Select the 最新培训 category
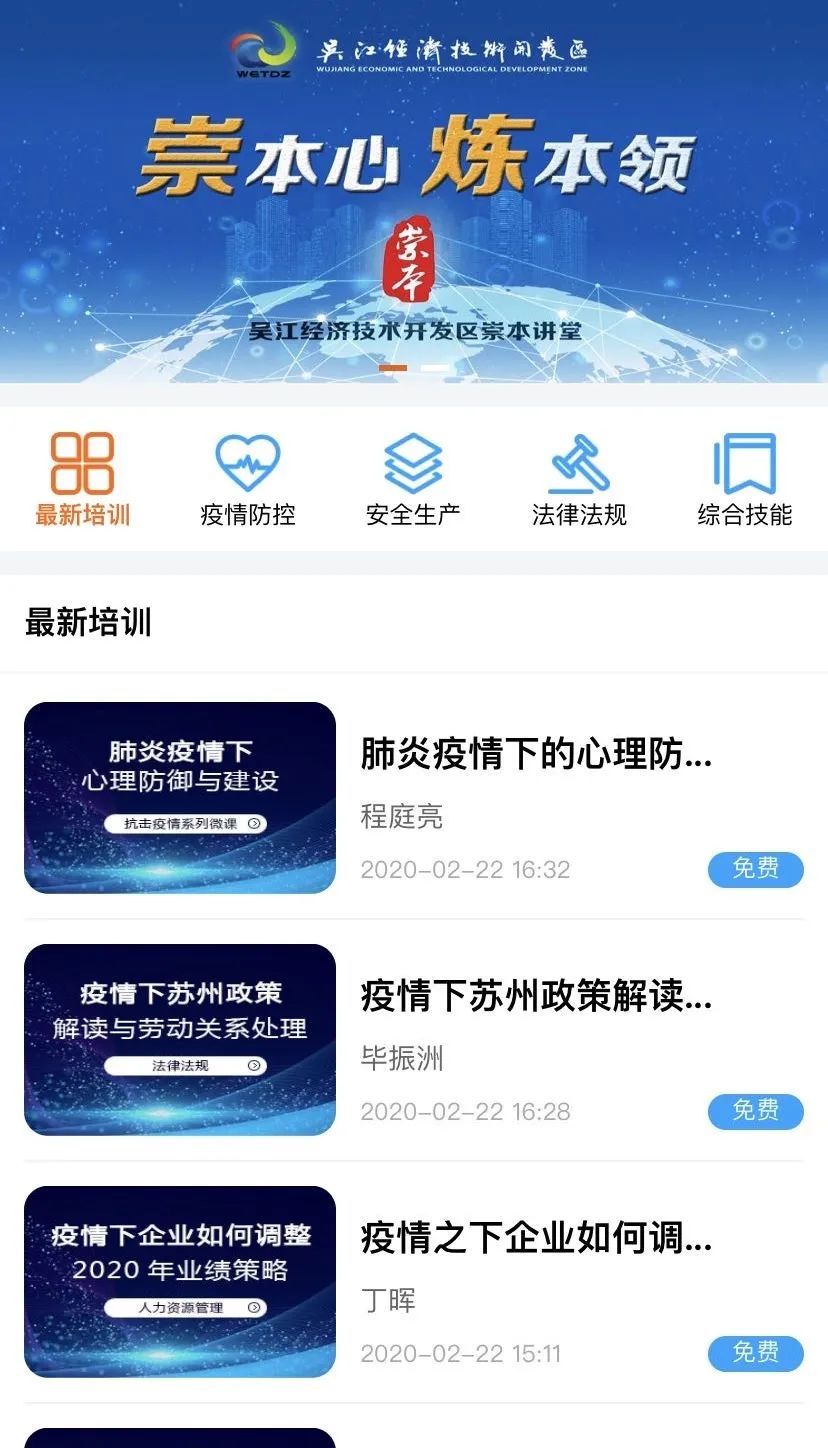The height and width of the screenshot is (1448, 828). 83,480
